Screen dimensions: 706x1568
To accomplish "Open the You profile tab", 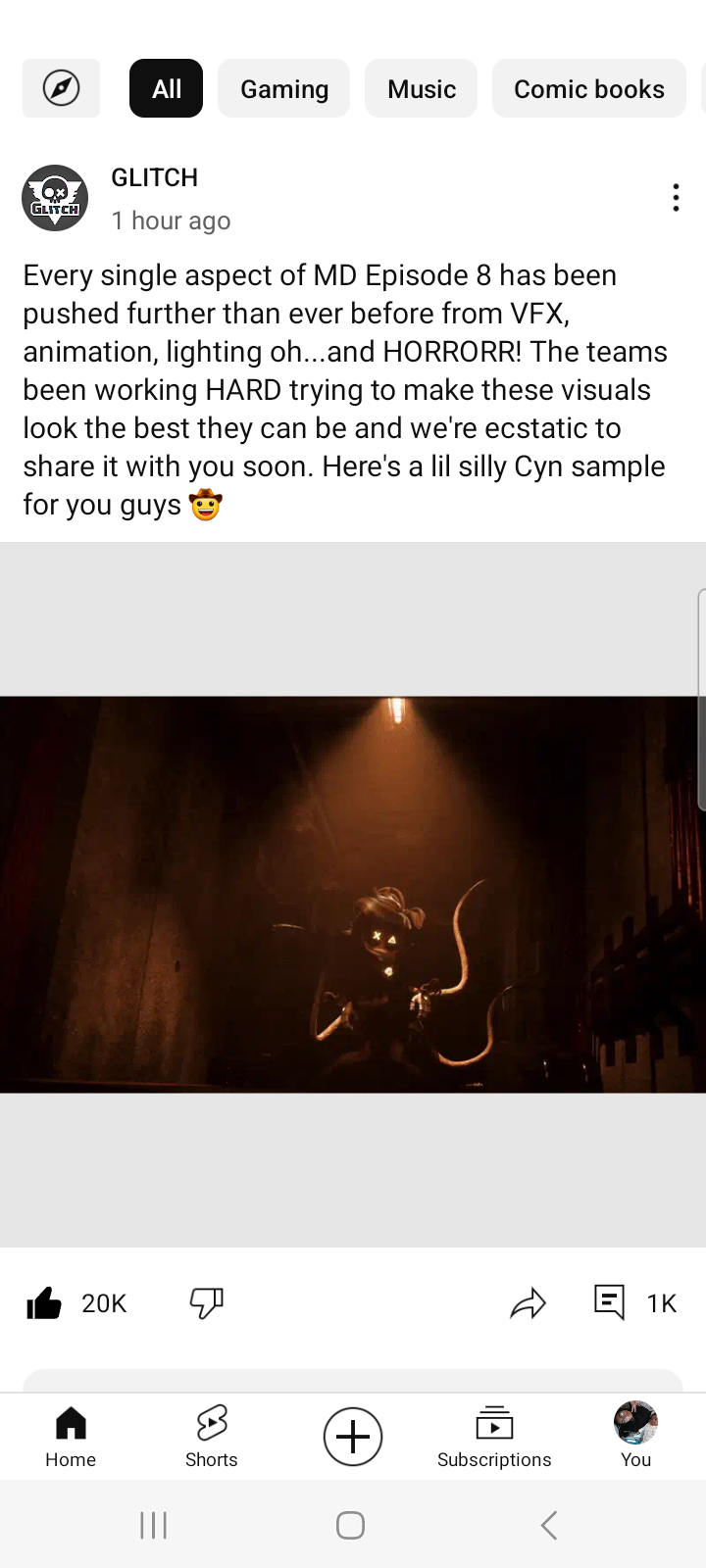I will (x=635, y=1436).
